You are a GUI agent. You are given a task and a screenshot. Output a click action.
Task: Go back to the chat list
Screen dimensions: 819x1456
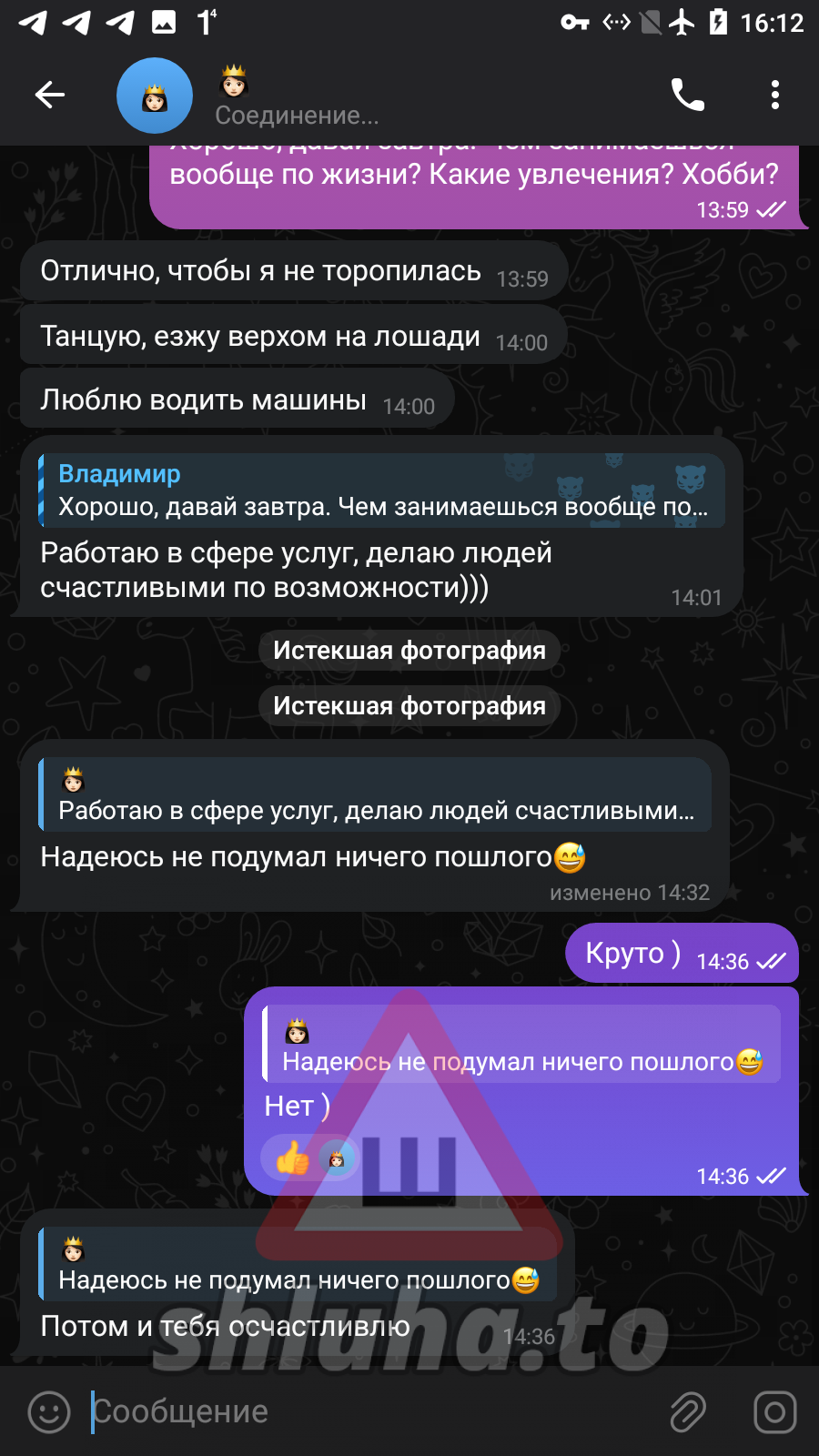tap(50, 95)
